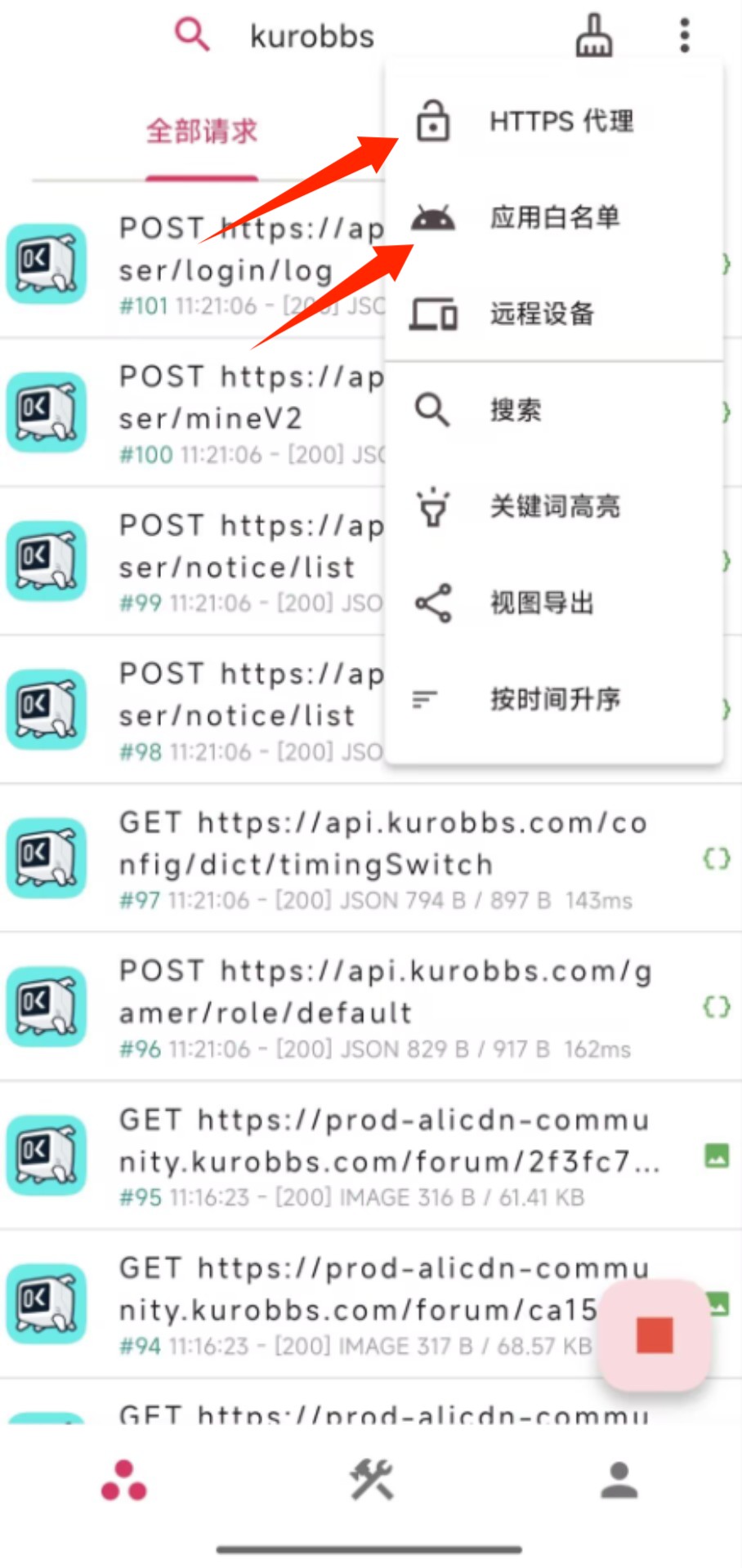The image size is (742, 1568).
Task: Click the 视图导出 share icon
Action: (x=431, y=603)
